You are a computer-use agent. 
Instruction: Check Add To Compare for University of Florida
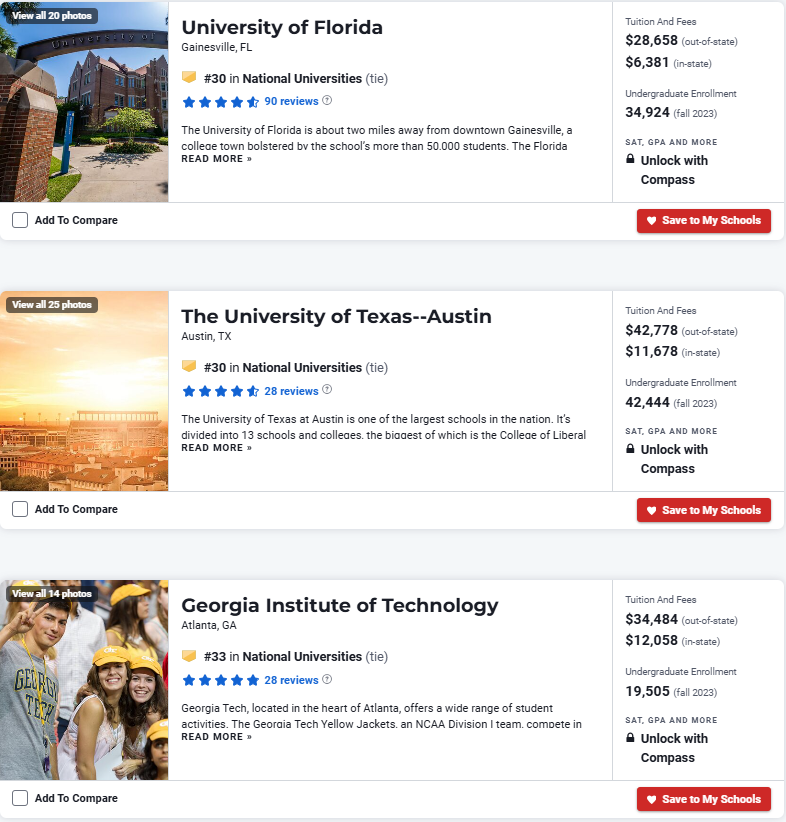[x=20, y=220]
